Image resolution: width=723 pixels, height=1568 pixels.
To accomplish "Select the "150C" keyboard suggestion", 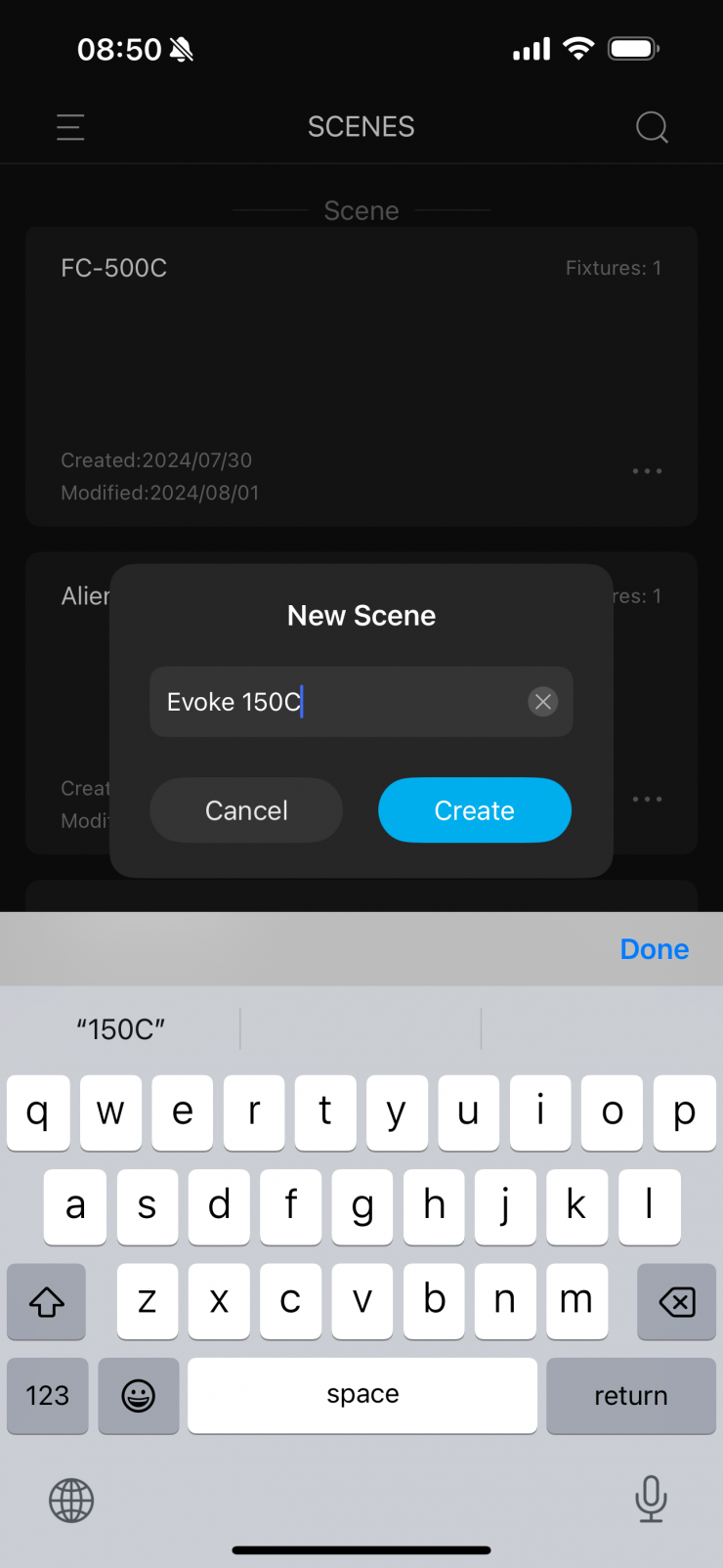I will 121,1029.
